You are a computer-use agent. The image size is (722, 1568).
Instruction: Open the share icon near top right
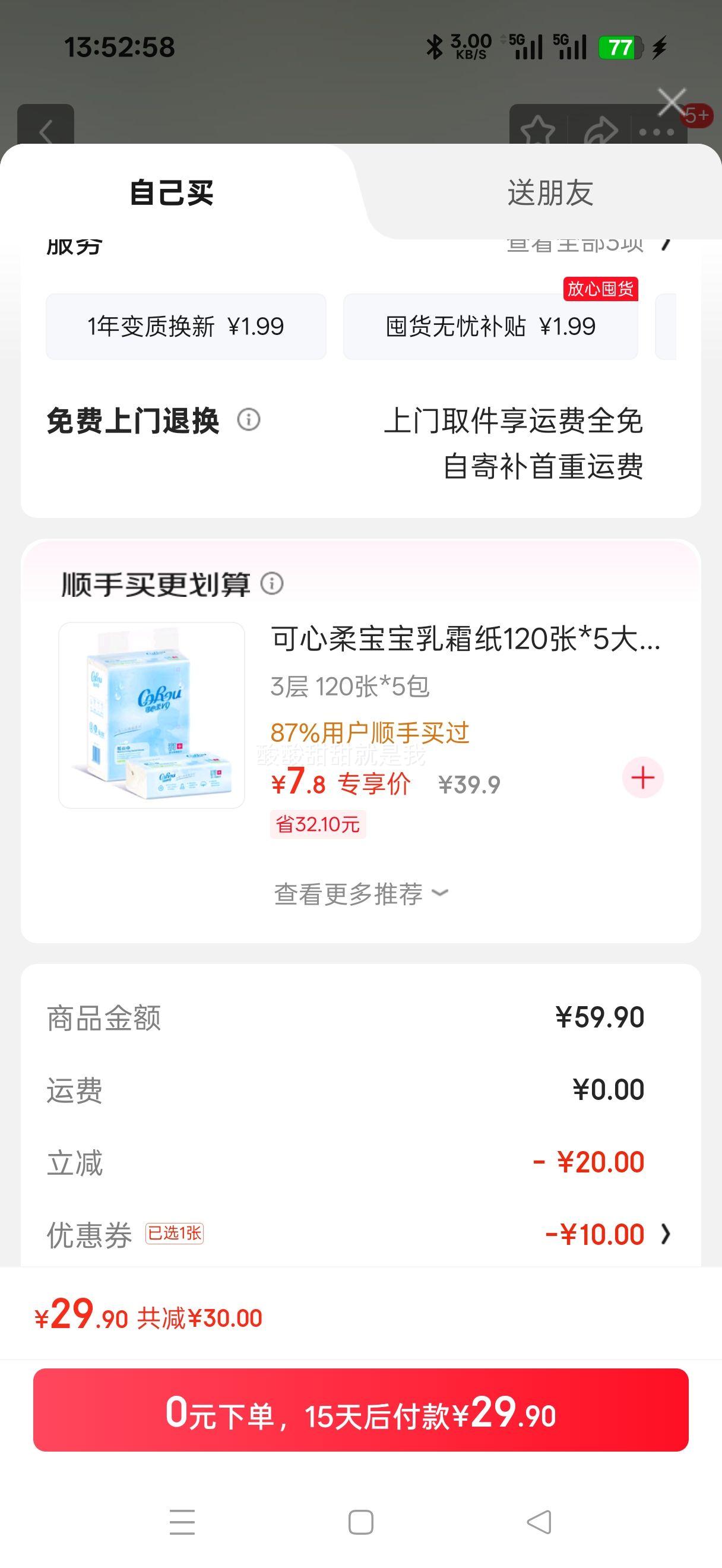point(598,131)
